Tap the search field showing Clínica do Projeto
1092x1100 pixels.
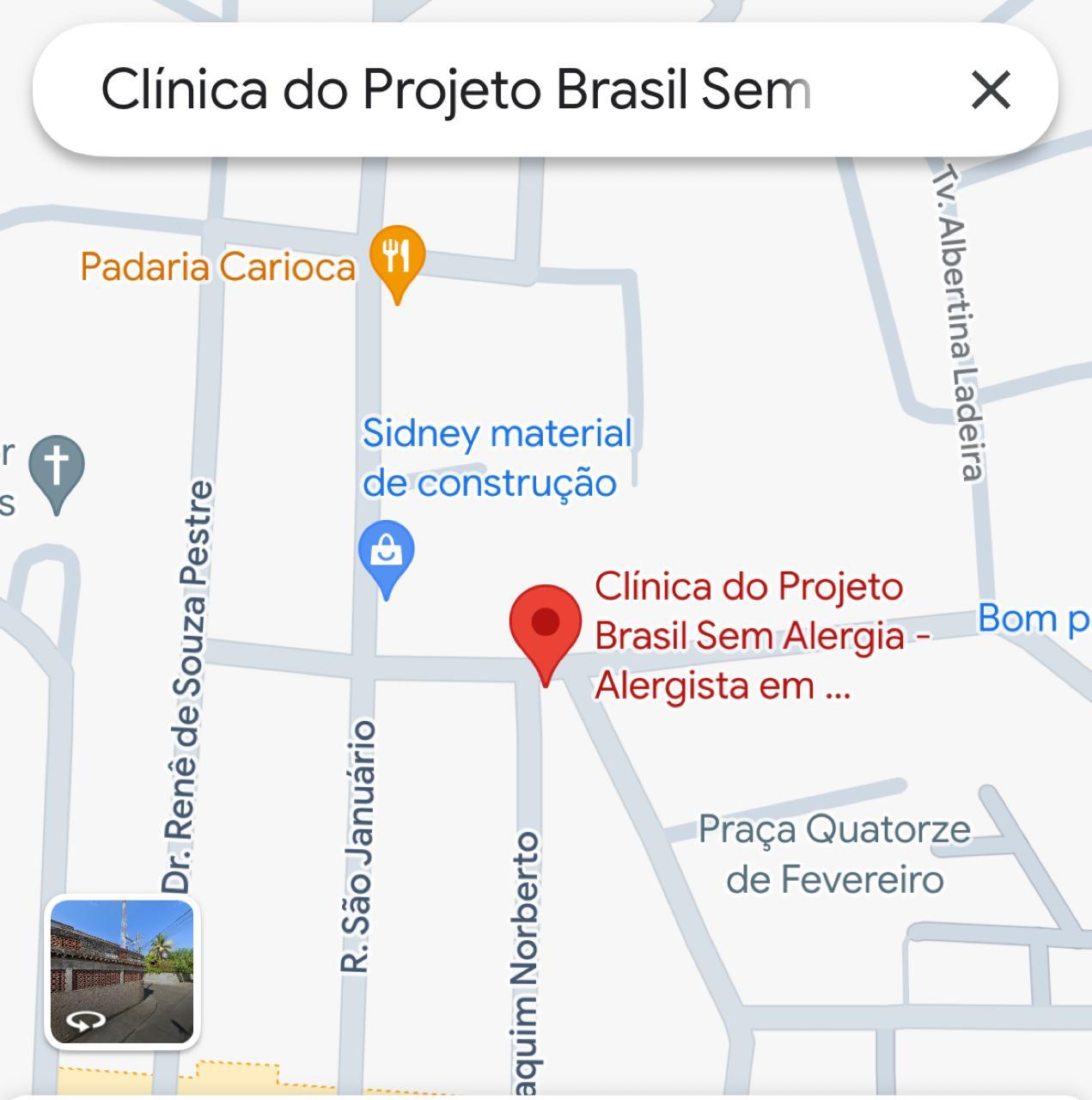(455, 89)
